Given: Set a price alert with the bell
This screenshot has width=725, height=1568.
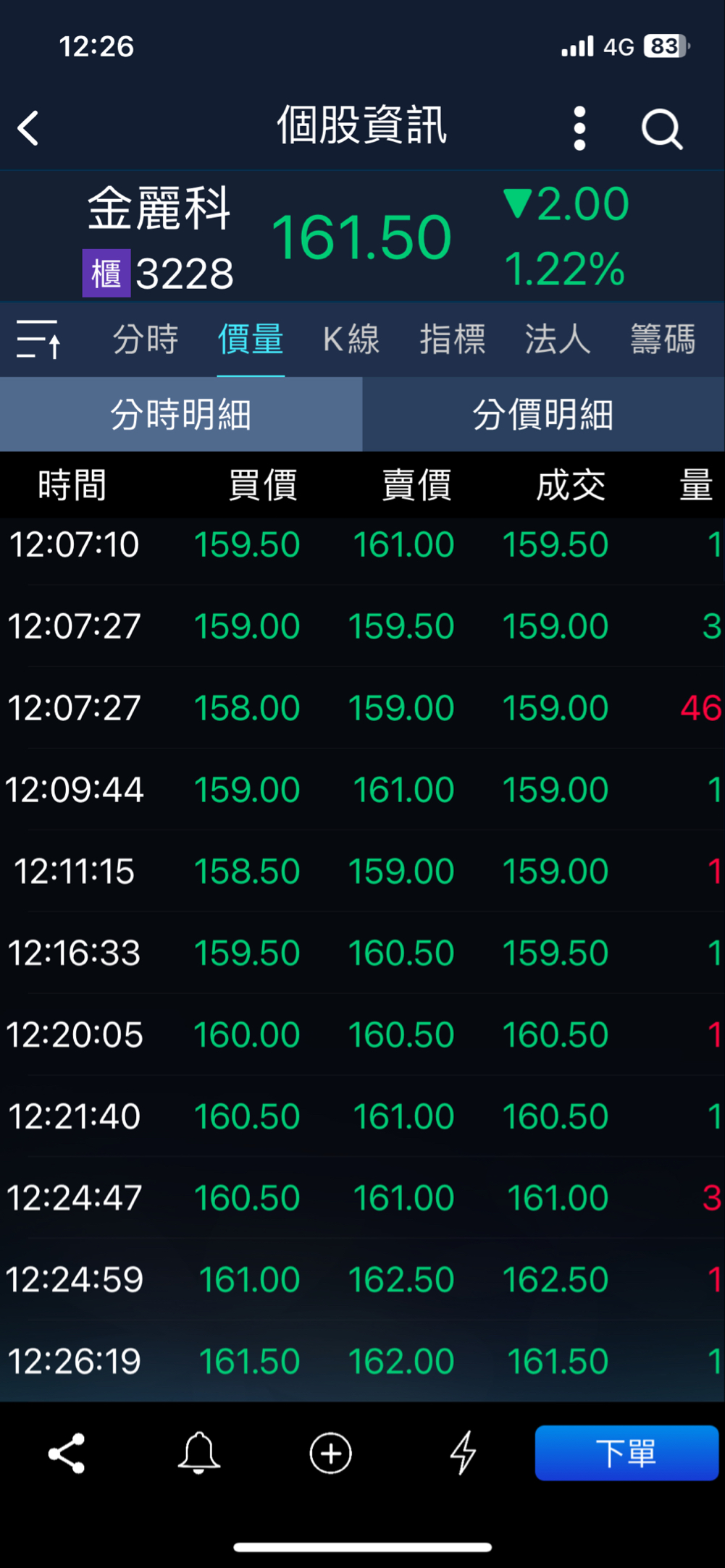Looking at the screenshot, I should tap(198, 1453).
